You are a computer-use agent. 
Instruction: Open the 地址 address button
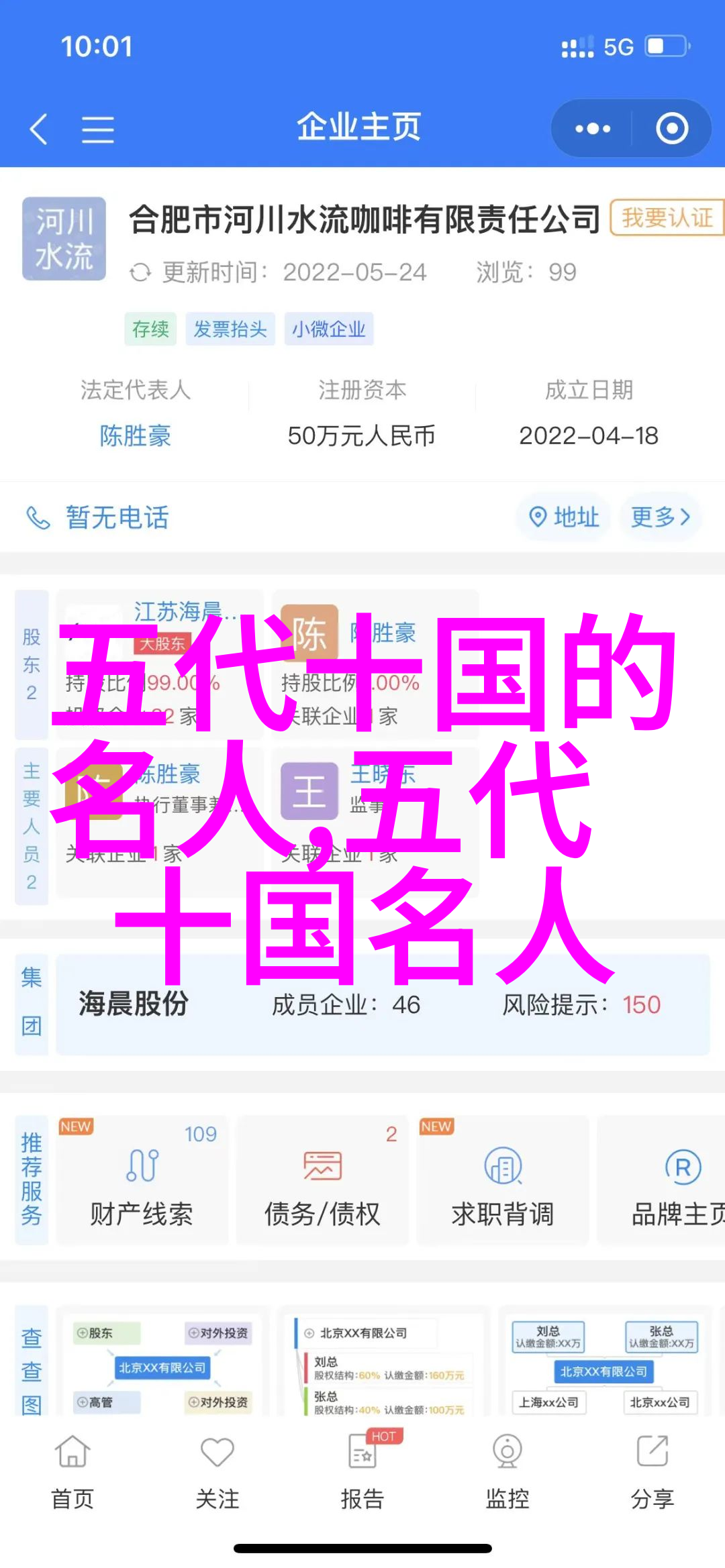click(564, 517)
